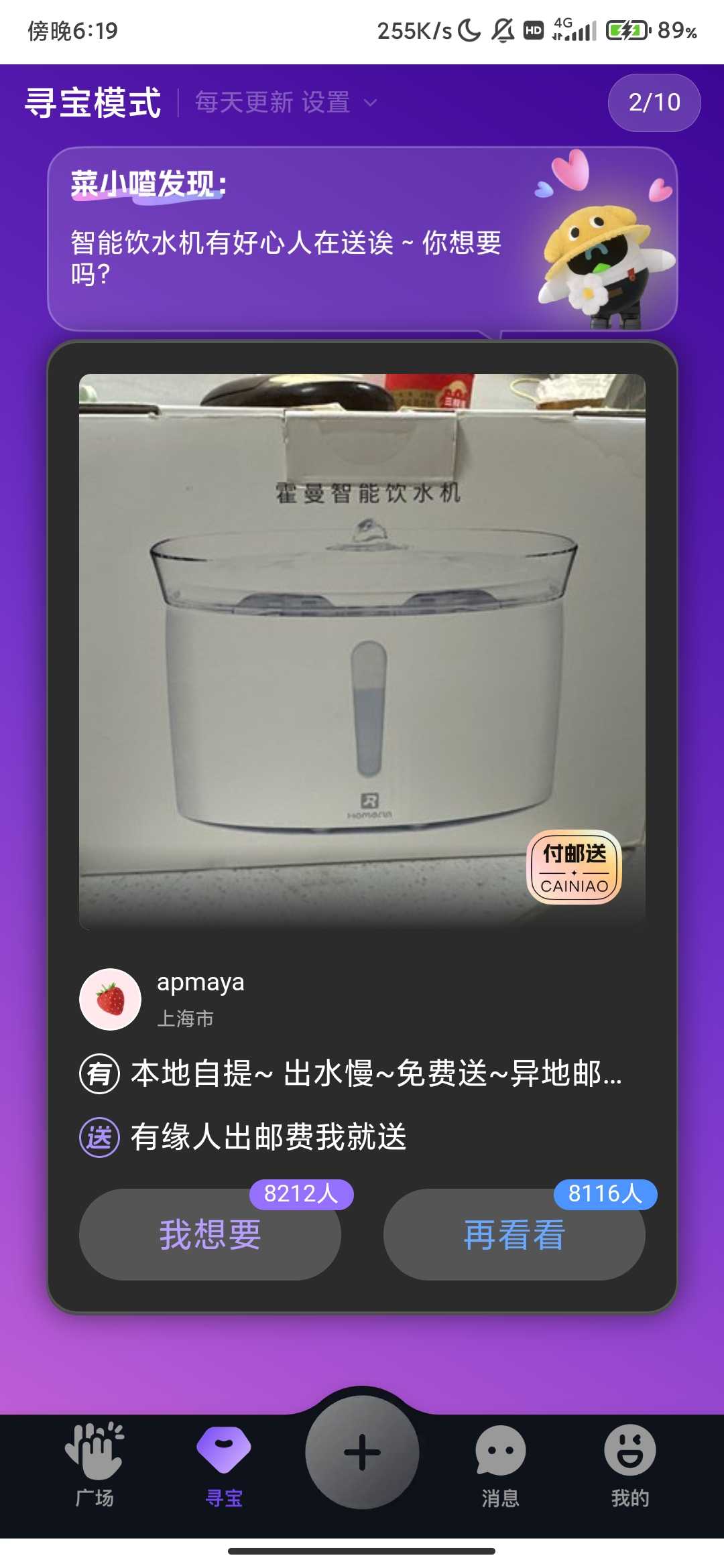The width and height of the screenshot is (724, 1568).
Task: View apmaya's profile avatar
Action: click(111, 999)
